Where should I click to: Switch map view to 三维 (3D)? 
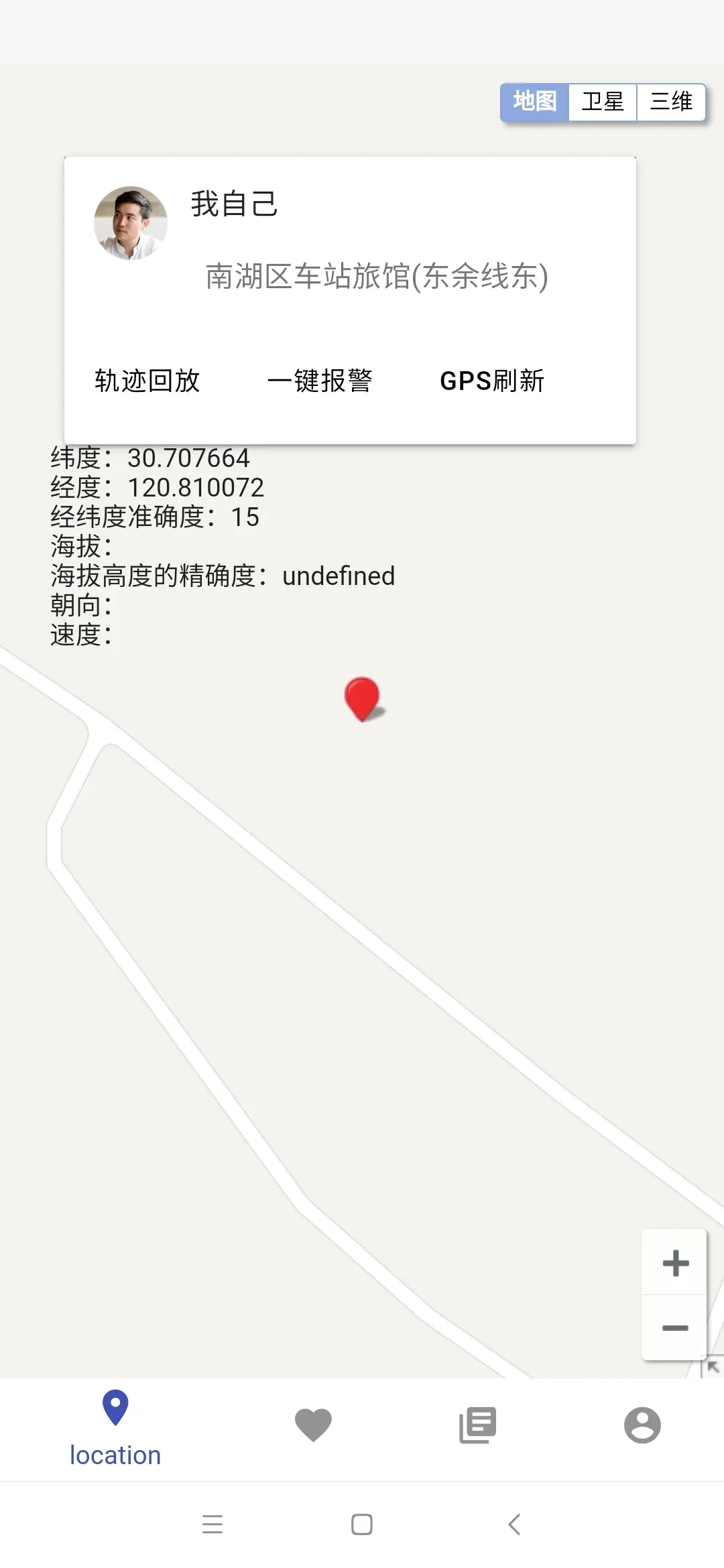coord(670,102)
